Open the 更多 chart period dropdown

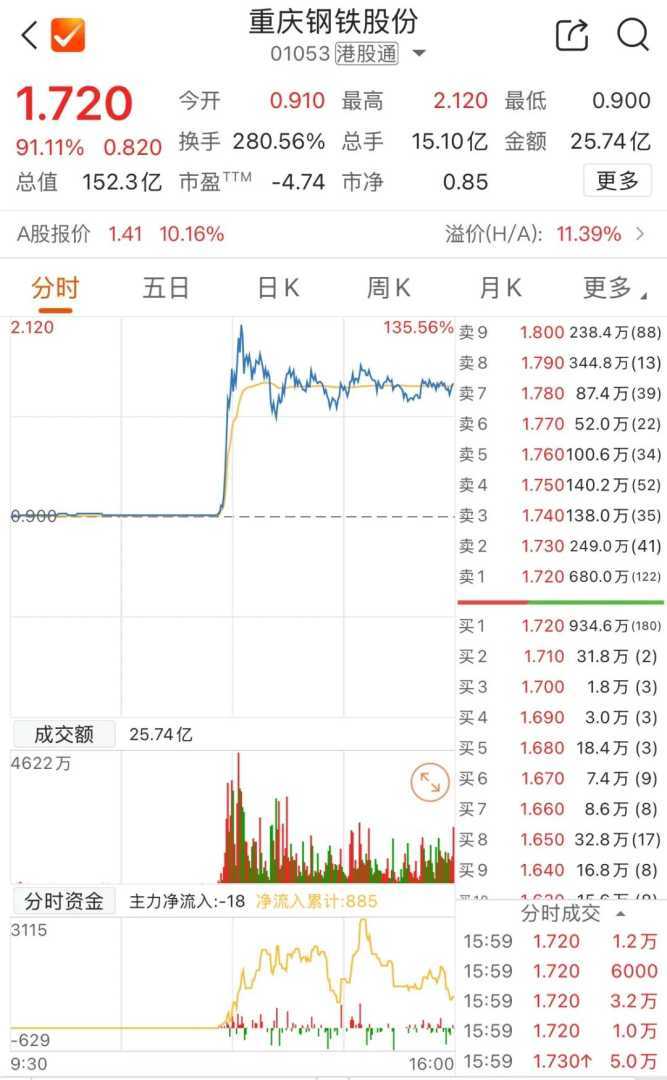(x=610, y=289)
